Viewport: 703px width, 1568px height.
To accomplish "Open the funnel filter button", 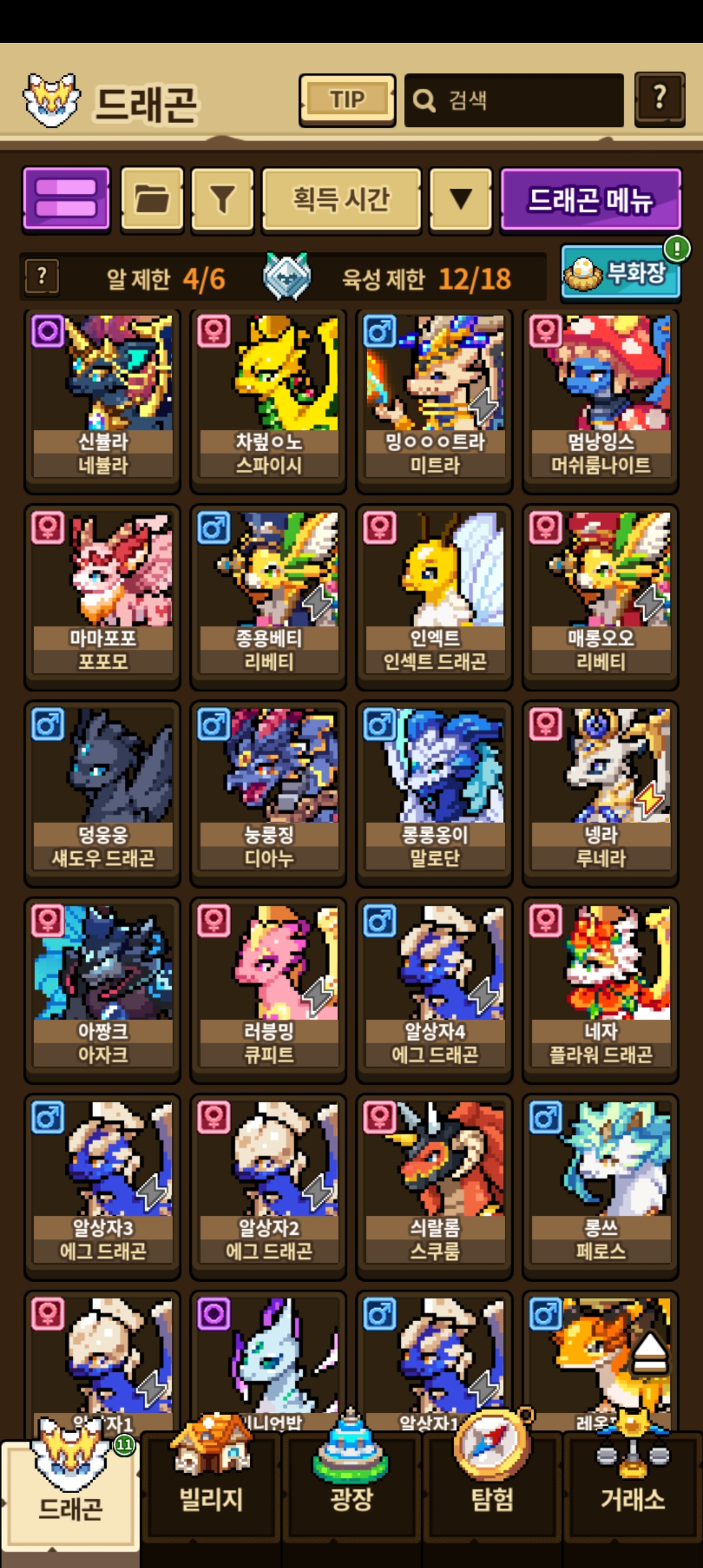I will pyautogui.click(x=222, y=199).
